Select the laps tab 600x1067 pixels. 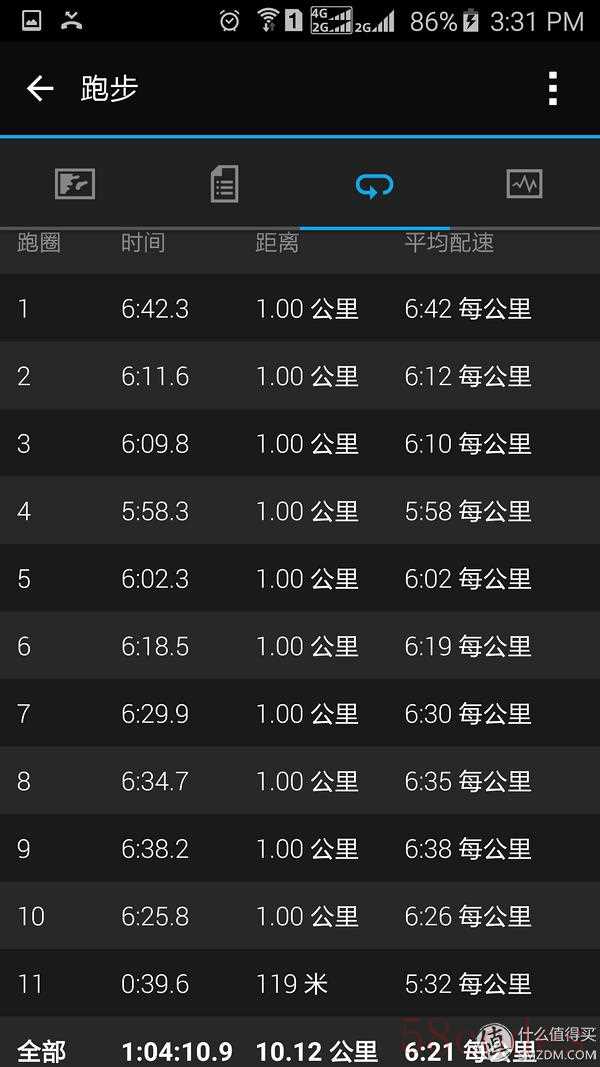[374, 185]
